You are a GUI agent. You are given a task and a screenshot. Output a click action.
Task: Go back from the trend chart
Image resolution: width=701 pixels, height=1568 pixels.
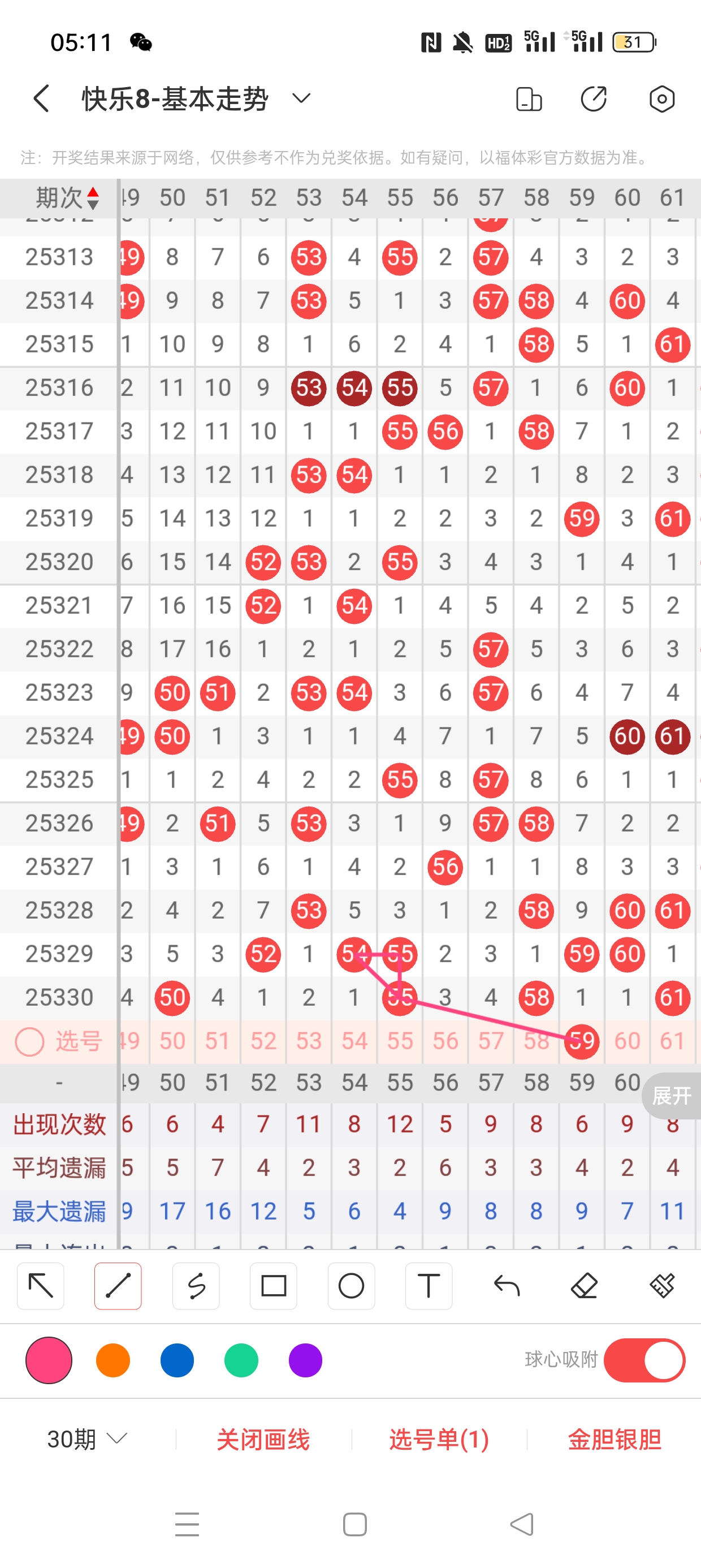[41, 98]
